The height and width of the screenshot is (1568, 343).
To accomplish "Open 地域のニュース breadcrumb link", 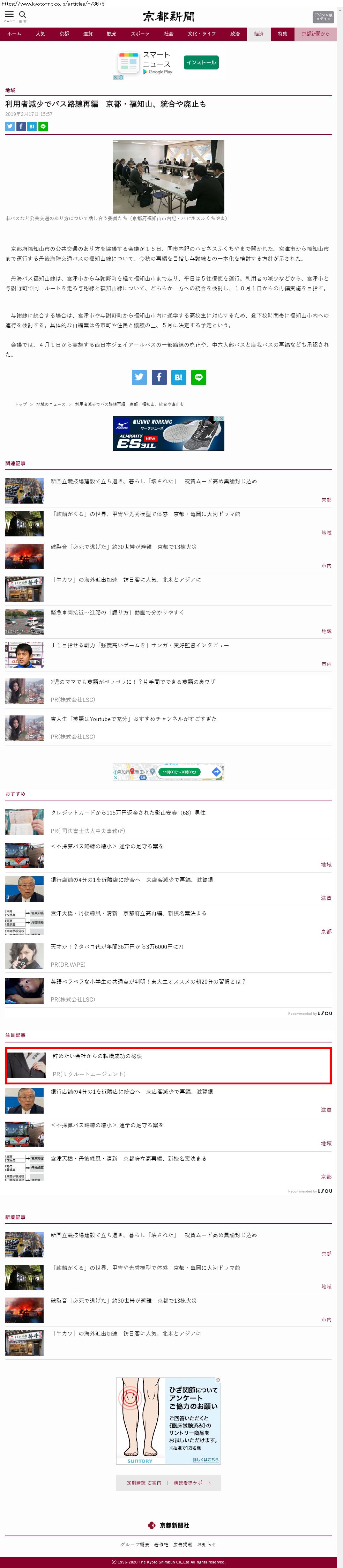I will pyautogui.click(x=51, y=404).
